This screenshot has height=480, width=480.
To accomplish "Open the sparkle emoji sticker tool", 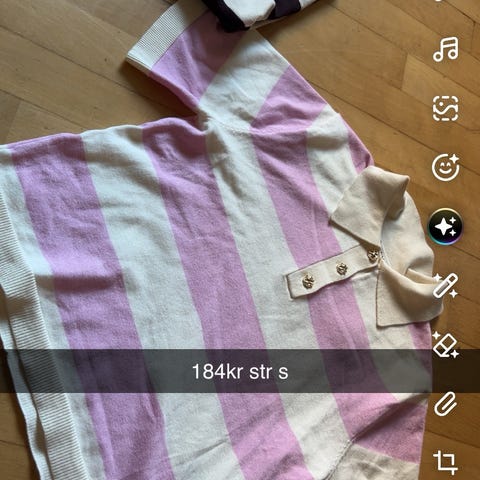I will 446,167.
